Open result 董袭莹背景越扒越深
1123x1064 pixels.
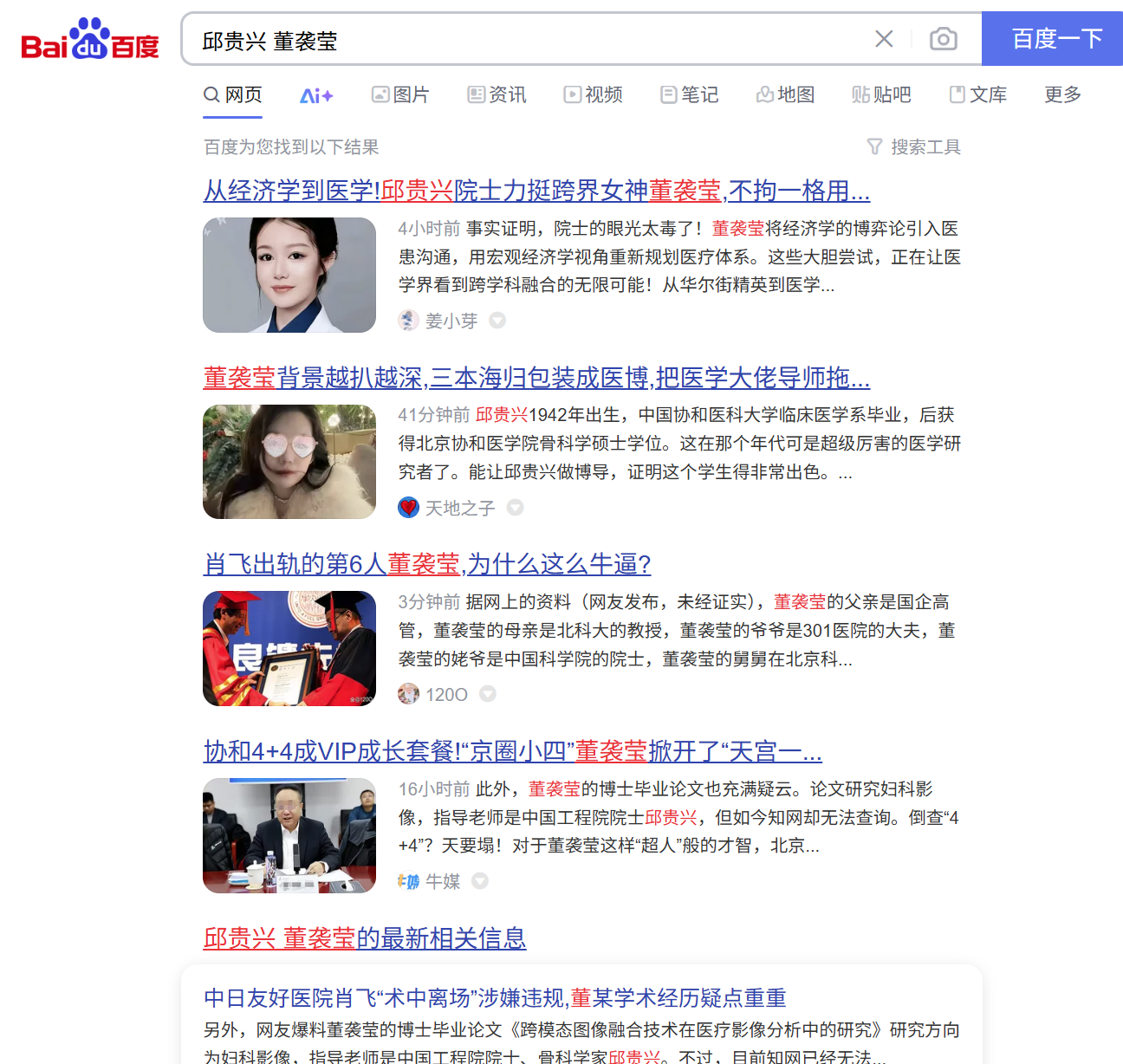click(536, 378)
